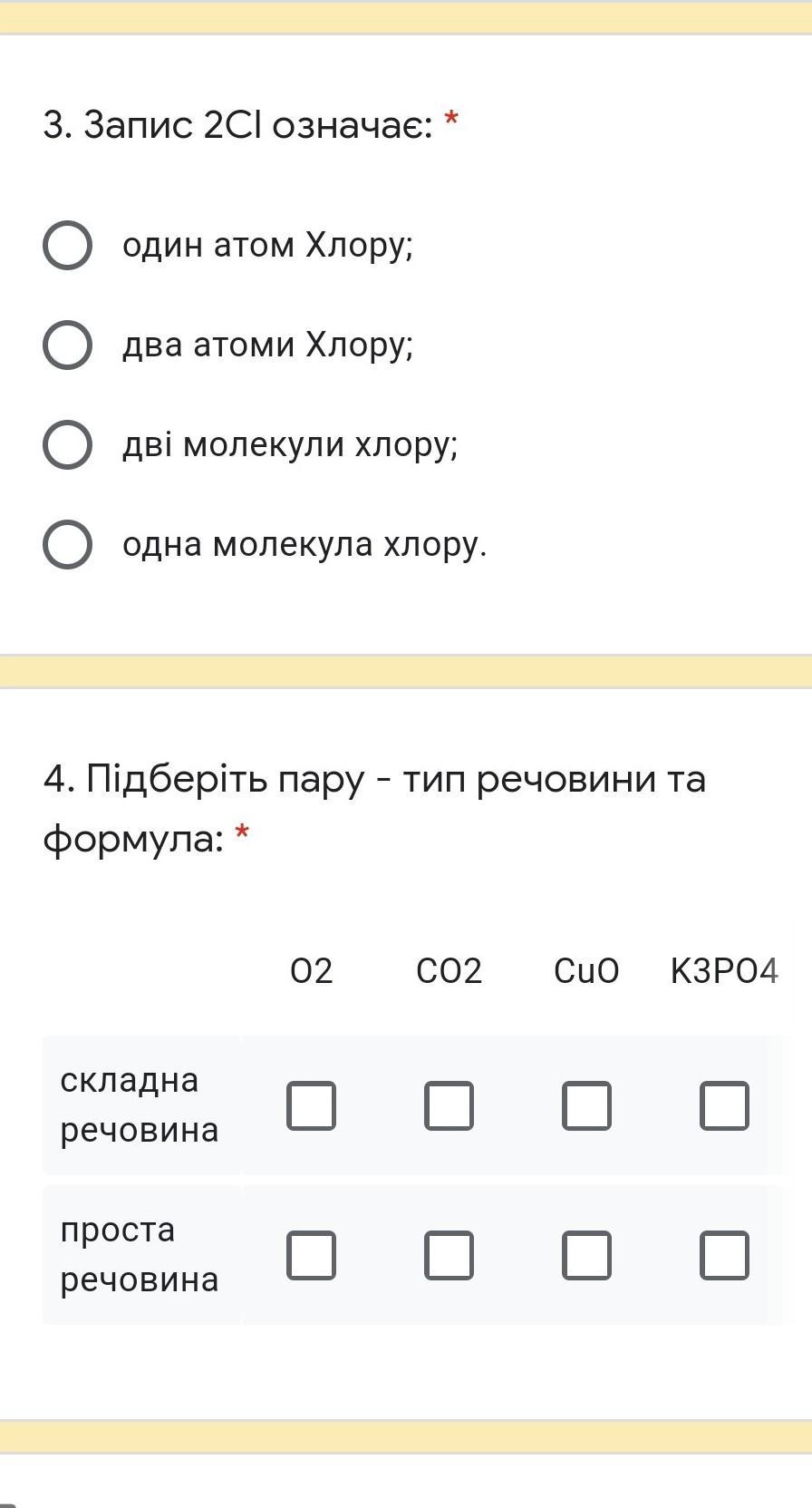This screenshot has height=1508, width=812.
Task: Check O2 in 'проста речовина' row
Action: pyautogui.click(x=311, y=1255)
